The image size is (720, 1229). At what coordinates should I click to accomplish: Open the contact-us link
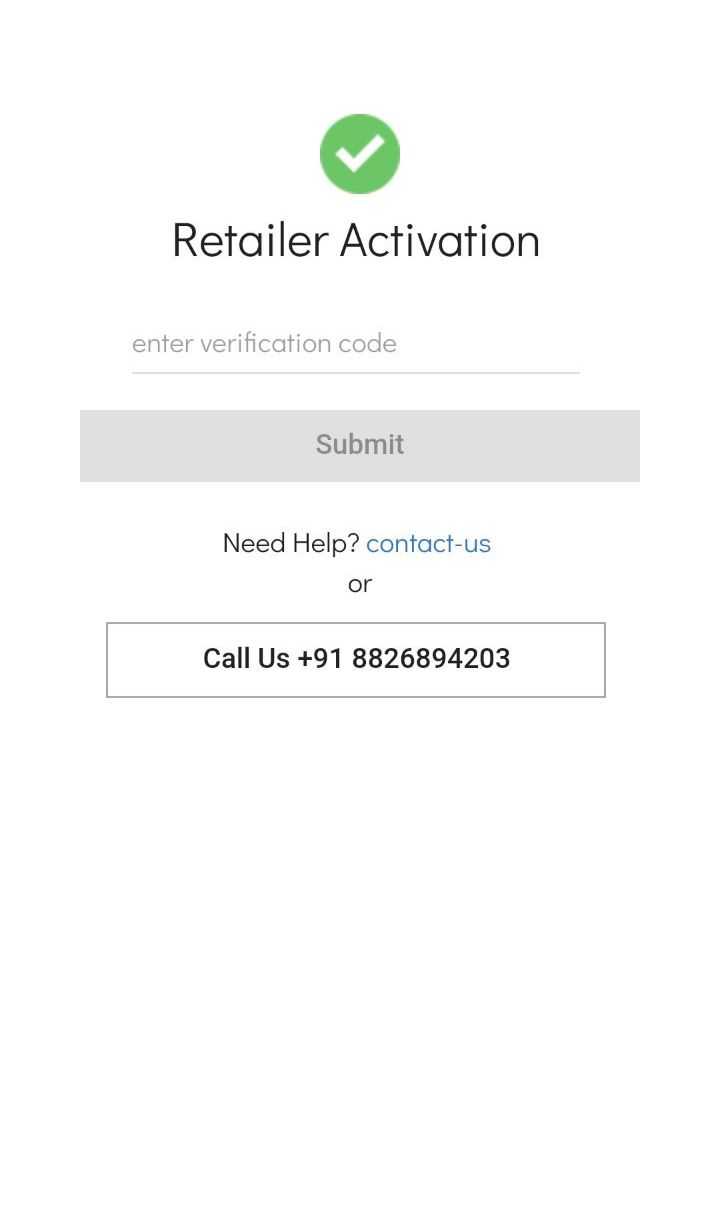(x=428, y=543)
